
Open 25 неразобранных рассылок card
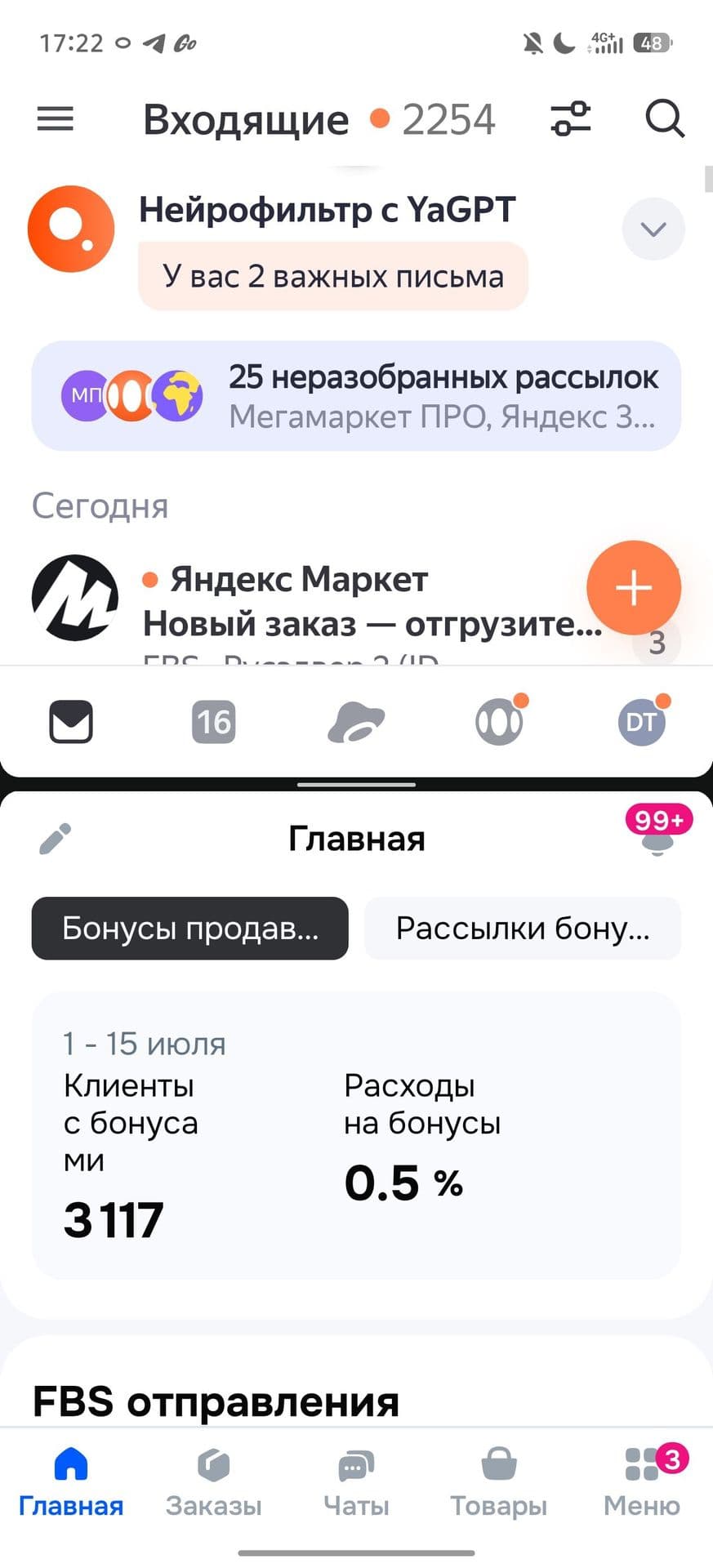pos(356,396)
